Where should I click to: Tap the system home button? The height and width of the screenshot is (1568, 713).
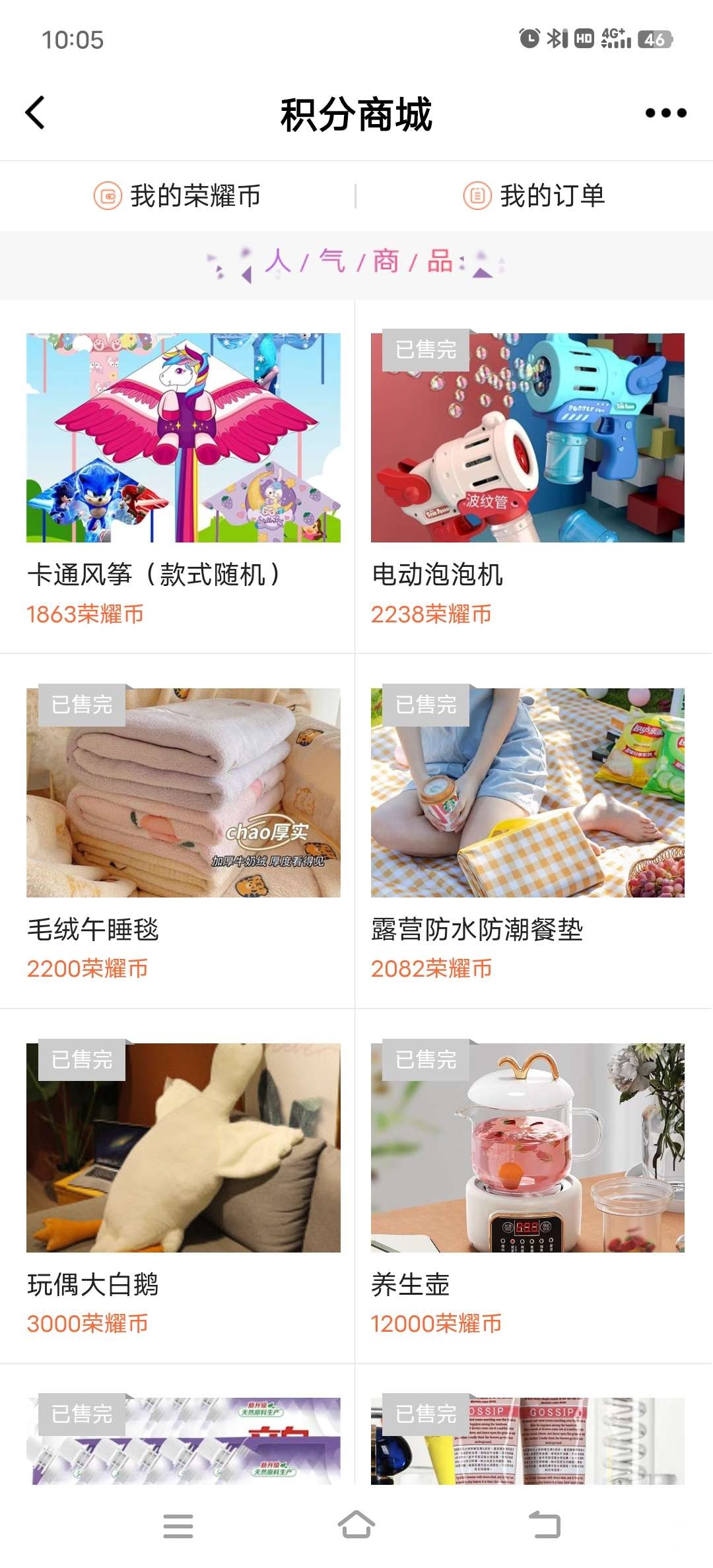pos(356,1525)
